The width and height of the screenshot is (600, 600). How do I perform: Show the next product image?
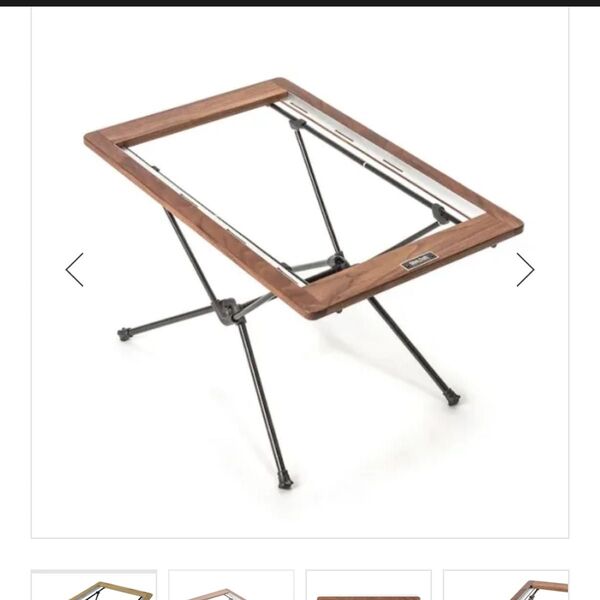tap(525, 269)
